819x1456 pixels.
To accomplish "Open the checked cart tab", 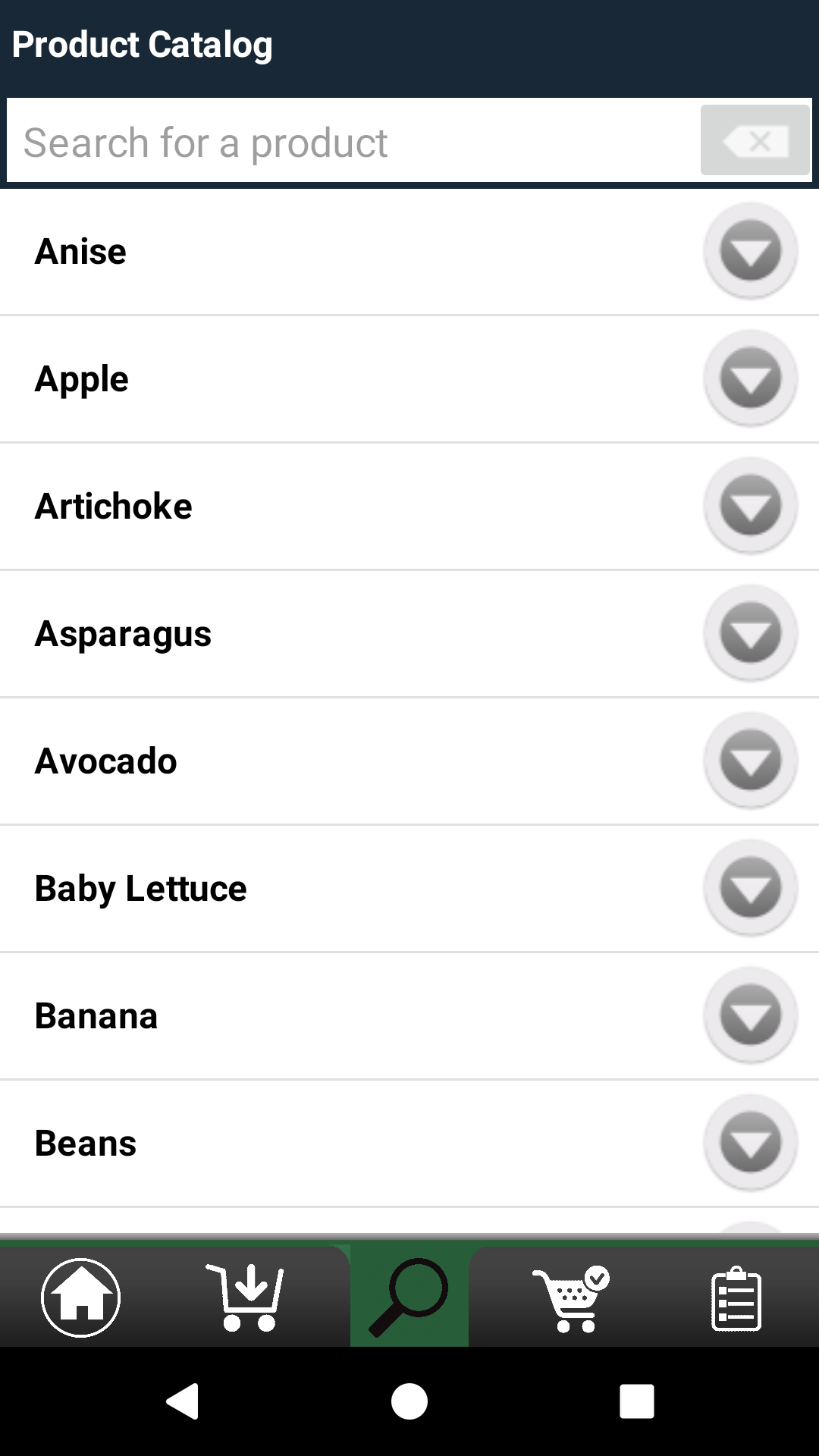I will tap(573, 1298).
